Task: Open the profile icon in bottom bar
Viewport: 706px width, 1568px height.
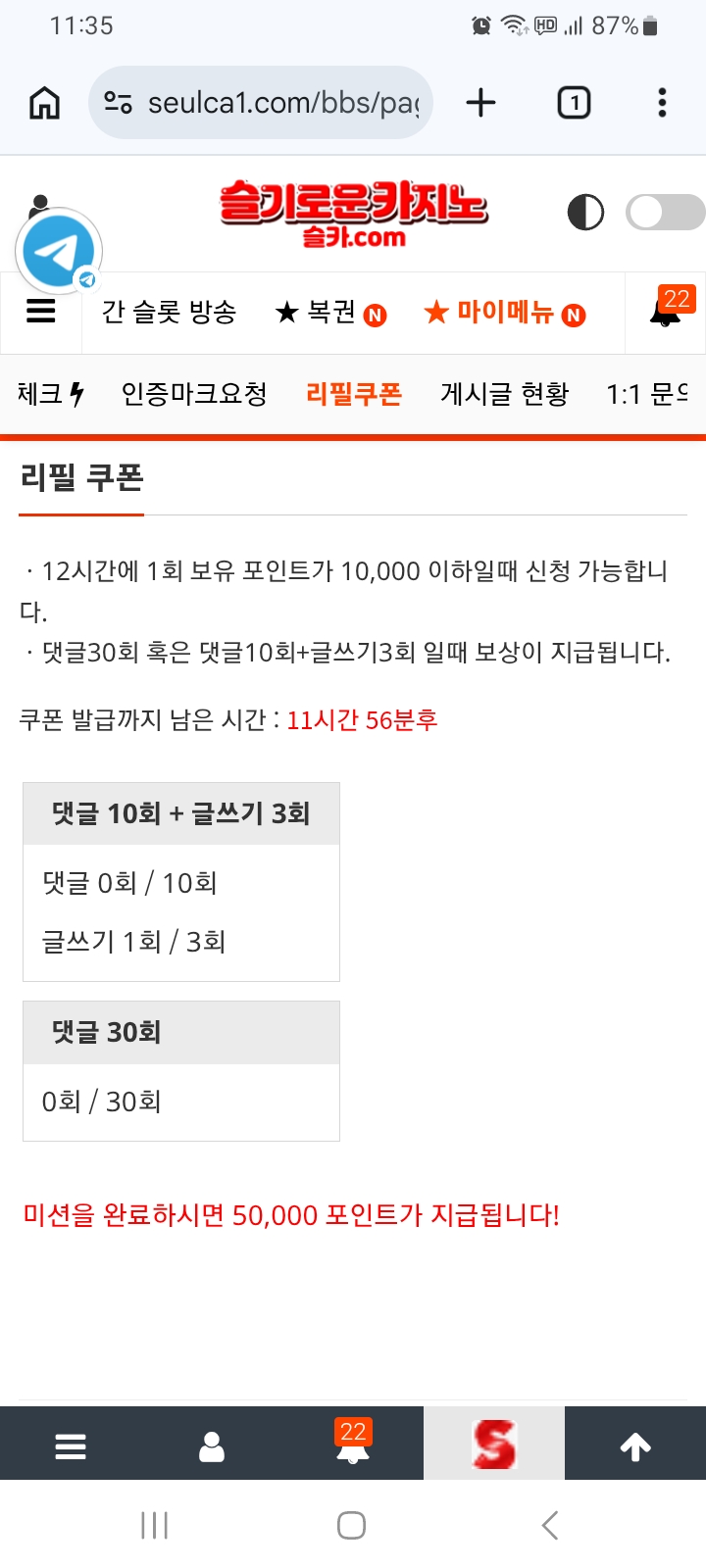Action: (212, 1446)
